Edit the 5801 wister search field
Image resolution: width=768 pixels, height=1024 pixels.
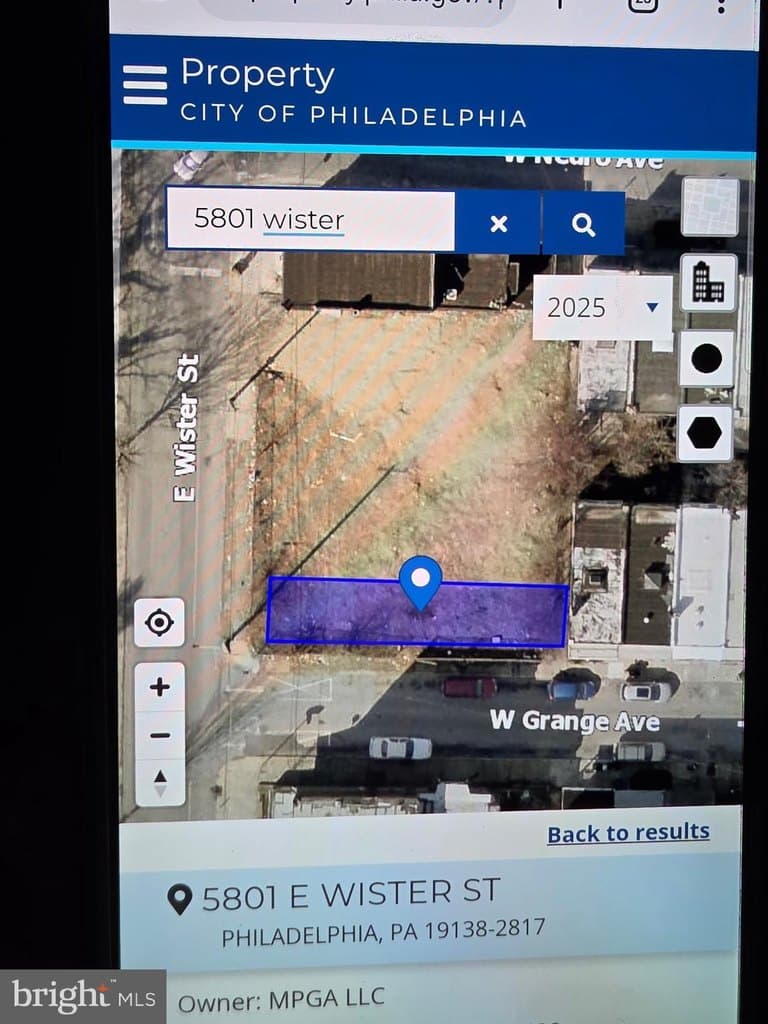(310, 219)
